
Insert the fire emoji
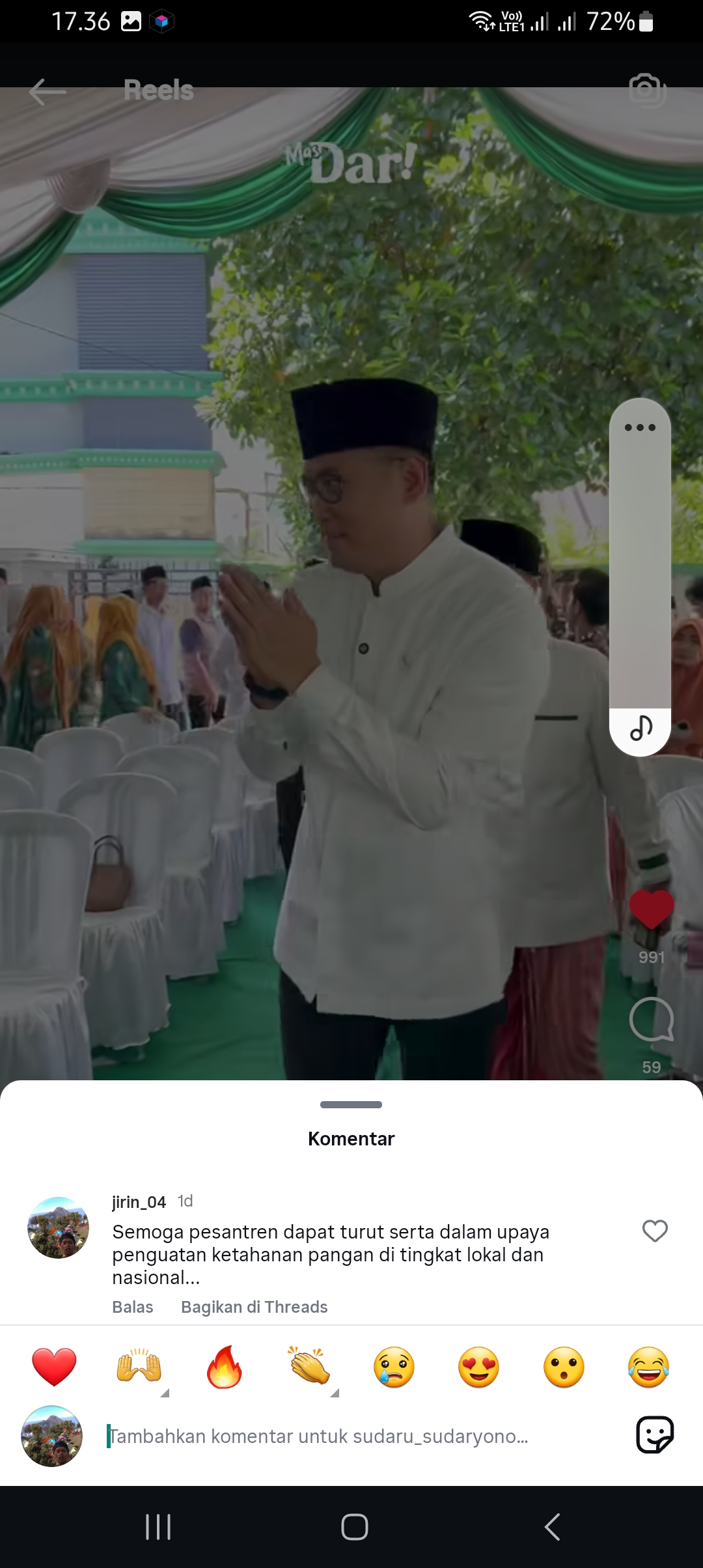point(225,1367)
